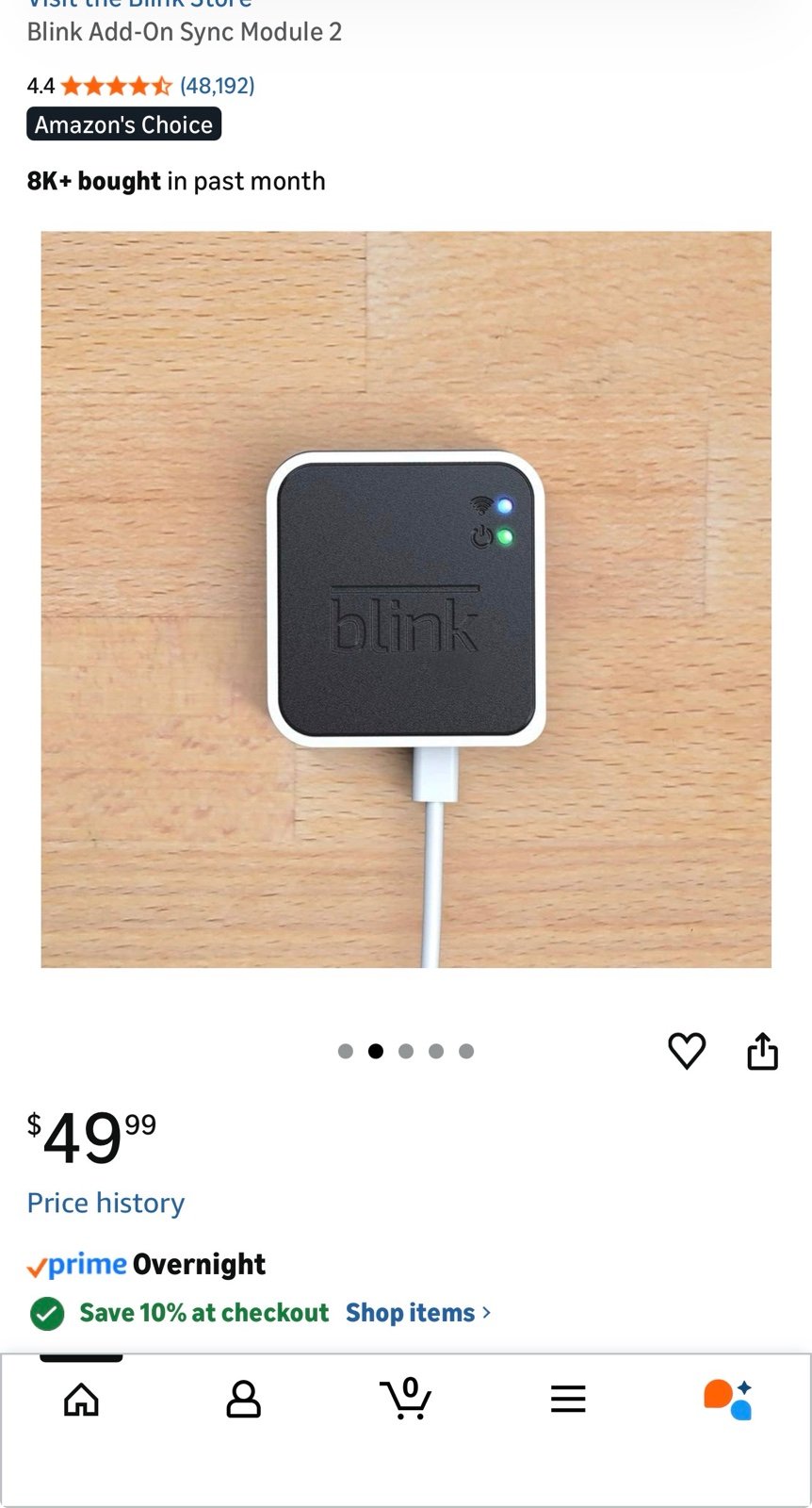Viewport: 812px width, 1508px height.
Task: Go to the Home tab
Action: pos(81,1400)
